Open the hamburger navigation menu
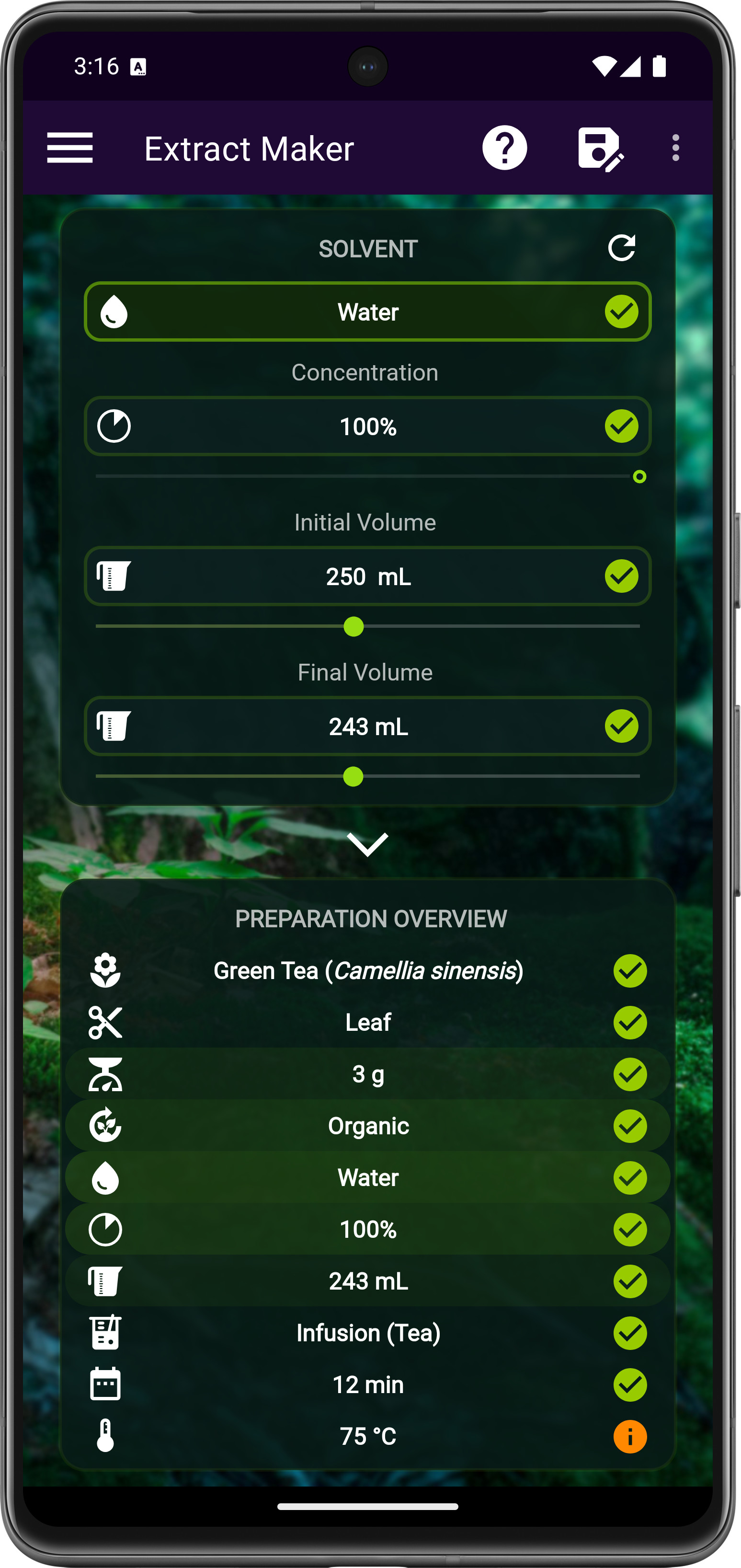 [70, 148]
